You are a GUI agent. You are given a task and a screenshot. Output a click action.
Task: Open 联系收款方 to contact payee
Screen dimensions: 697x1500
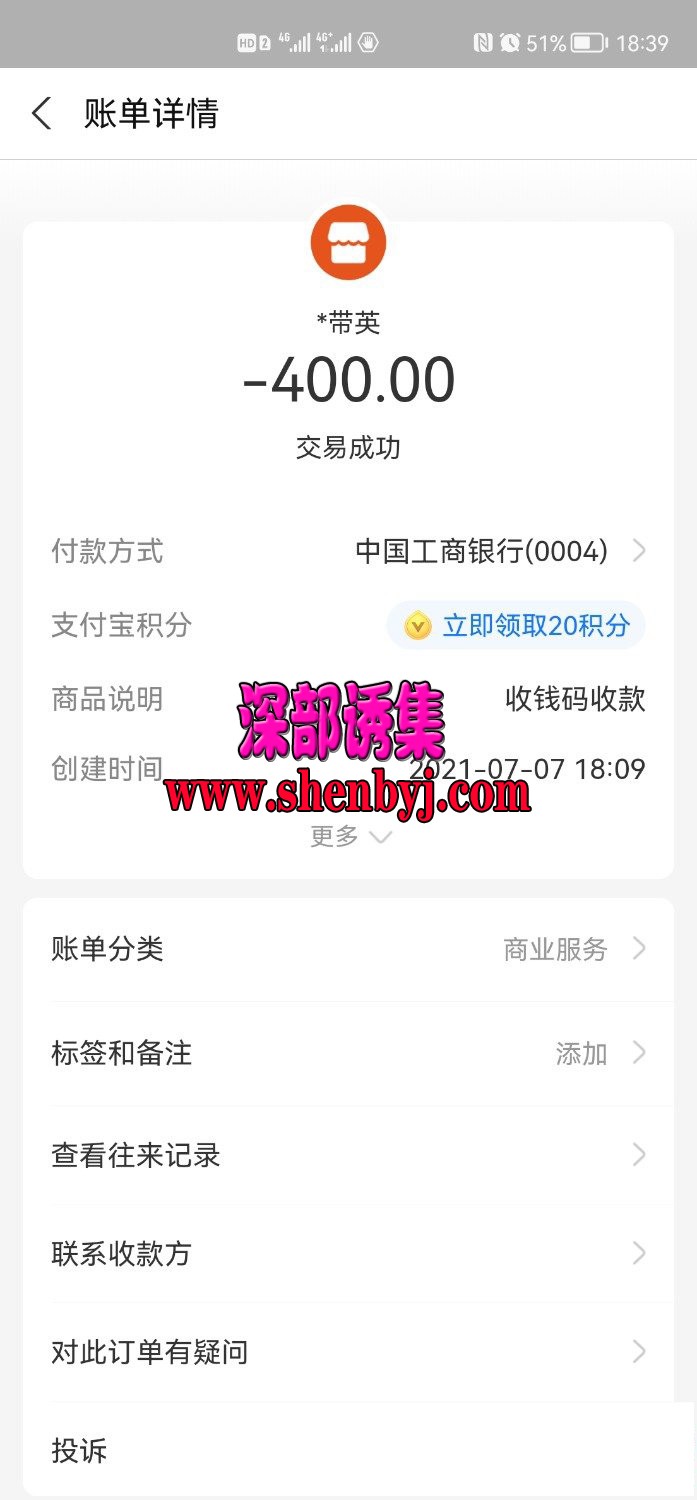pyautogui.click(x=348, y=1253)
